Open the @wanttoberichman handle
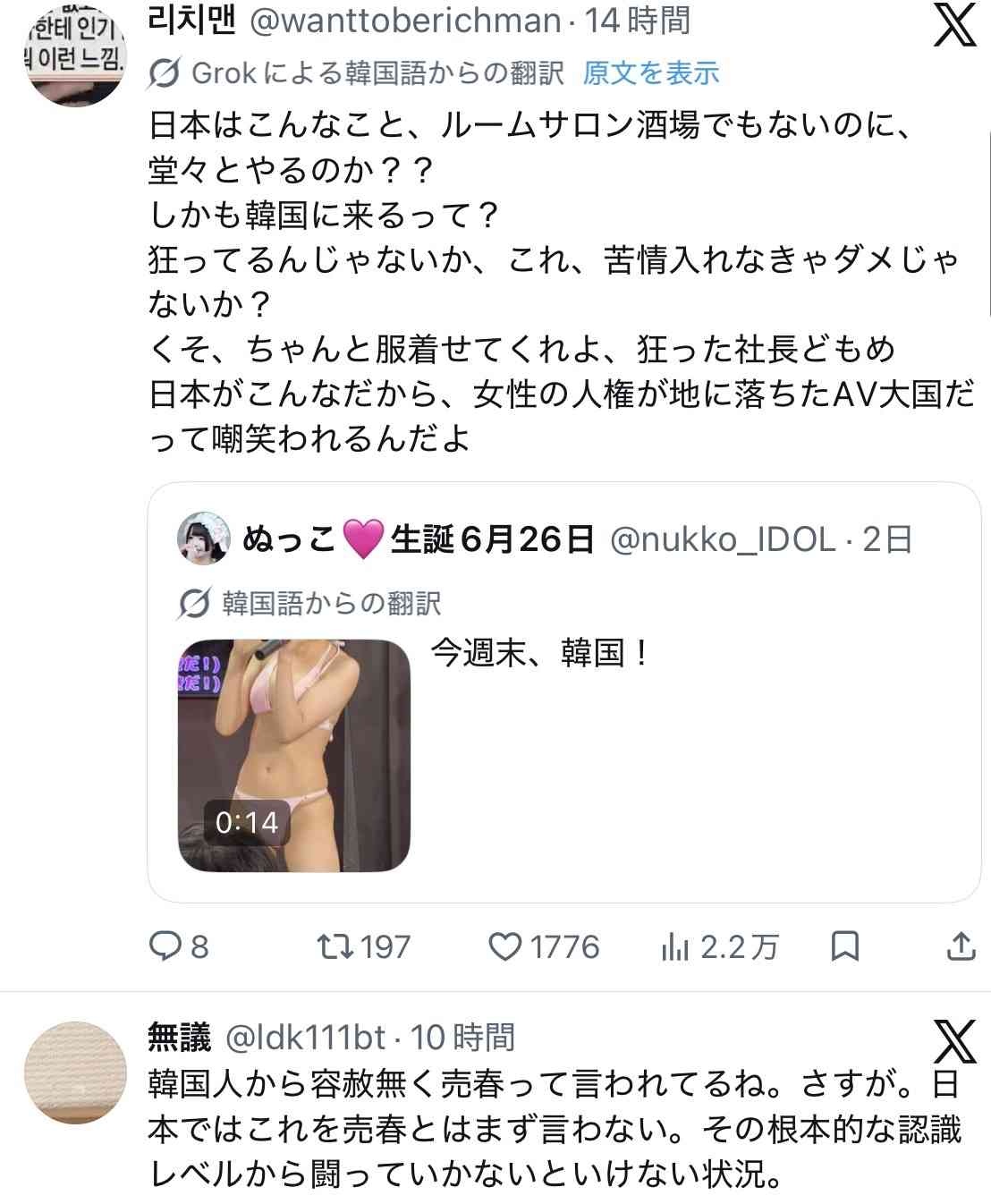The image size is (991, 1204). [404, 21]
